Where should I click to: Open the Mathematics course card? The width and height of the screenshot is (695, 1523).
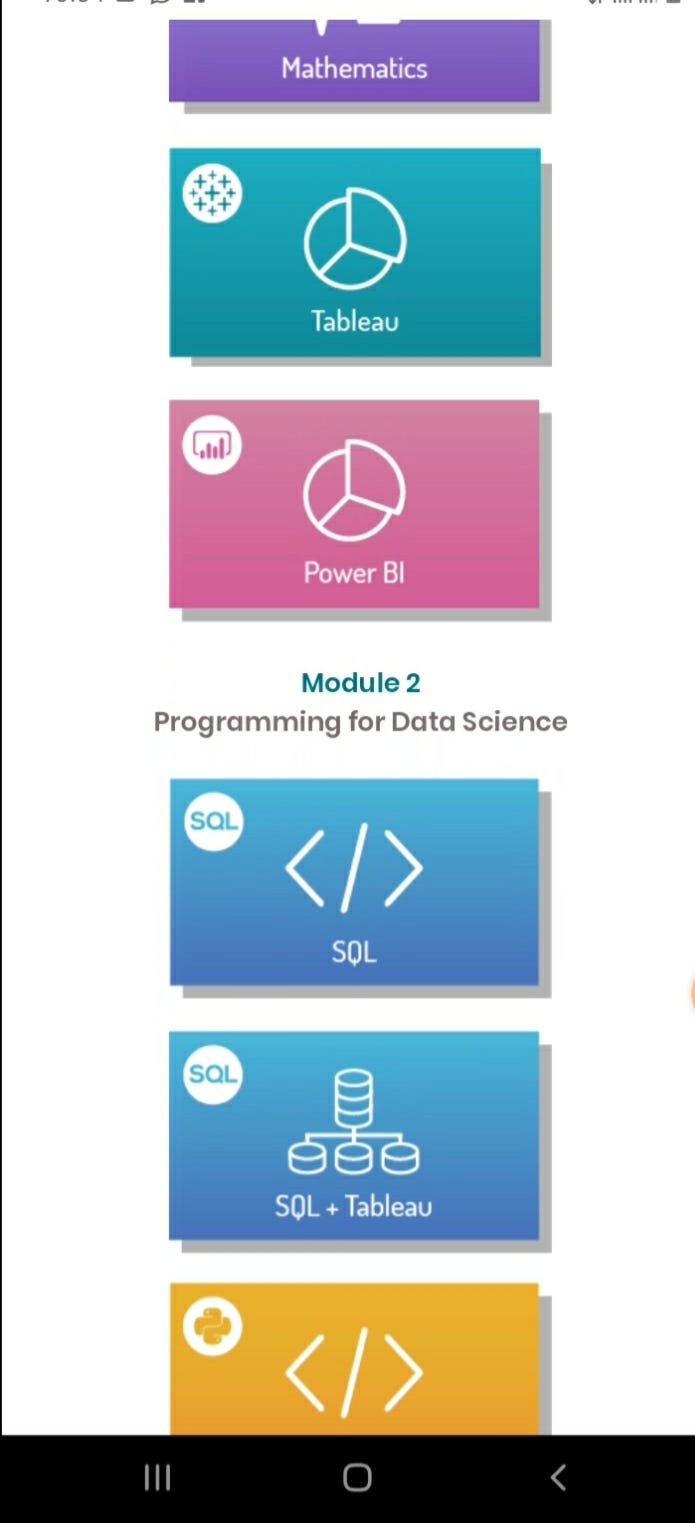pos(354,60)
